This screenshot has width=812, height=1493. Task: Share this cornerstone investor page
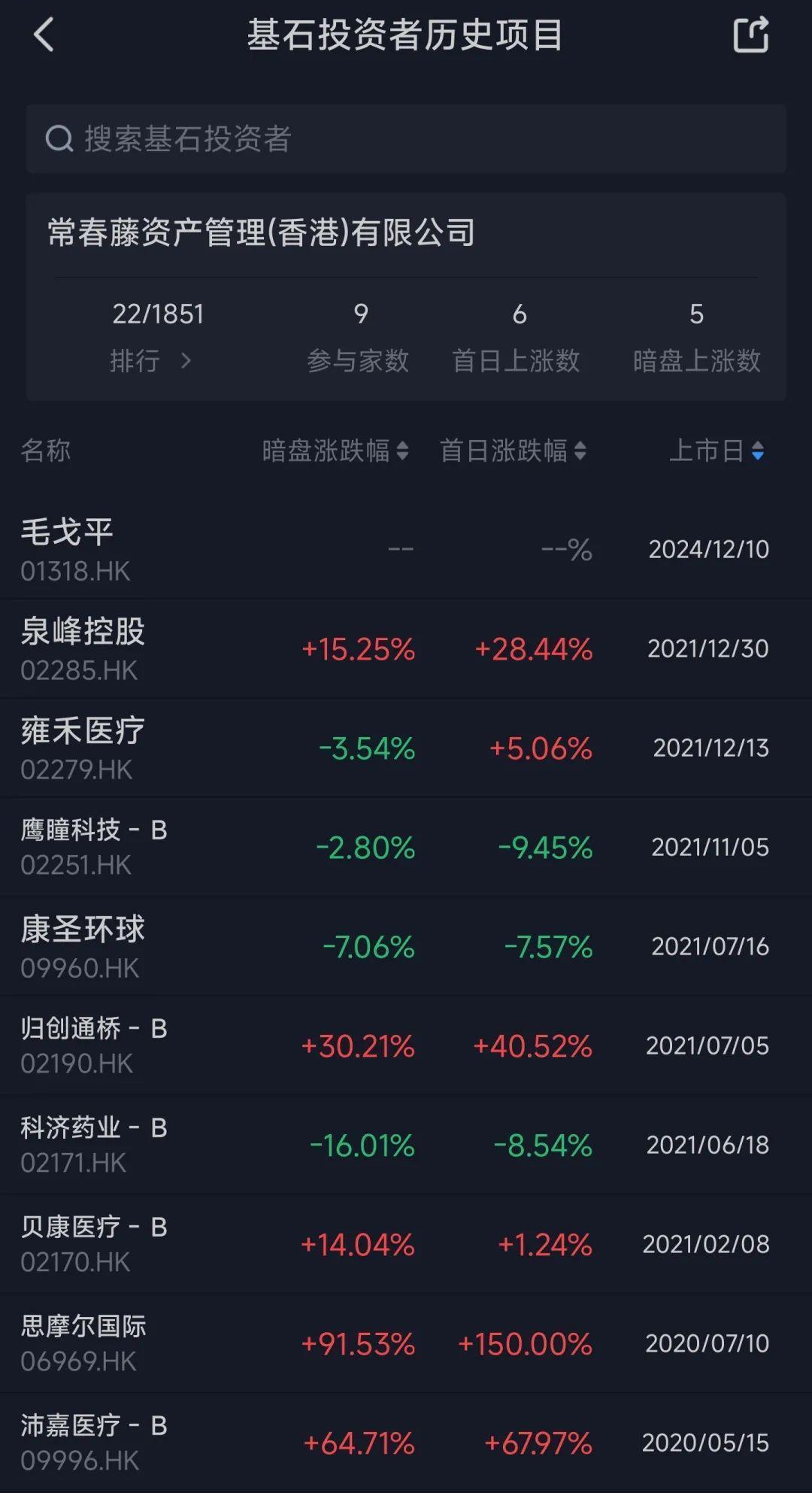750,35
